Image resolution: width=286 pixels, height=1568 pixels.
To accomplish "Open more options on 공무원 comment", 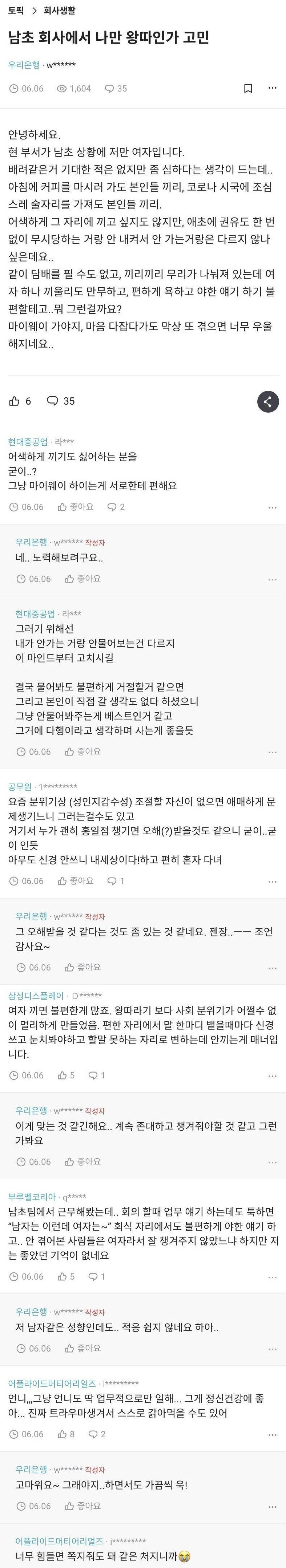I will [x=272, y=882].
